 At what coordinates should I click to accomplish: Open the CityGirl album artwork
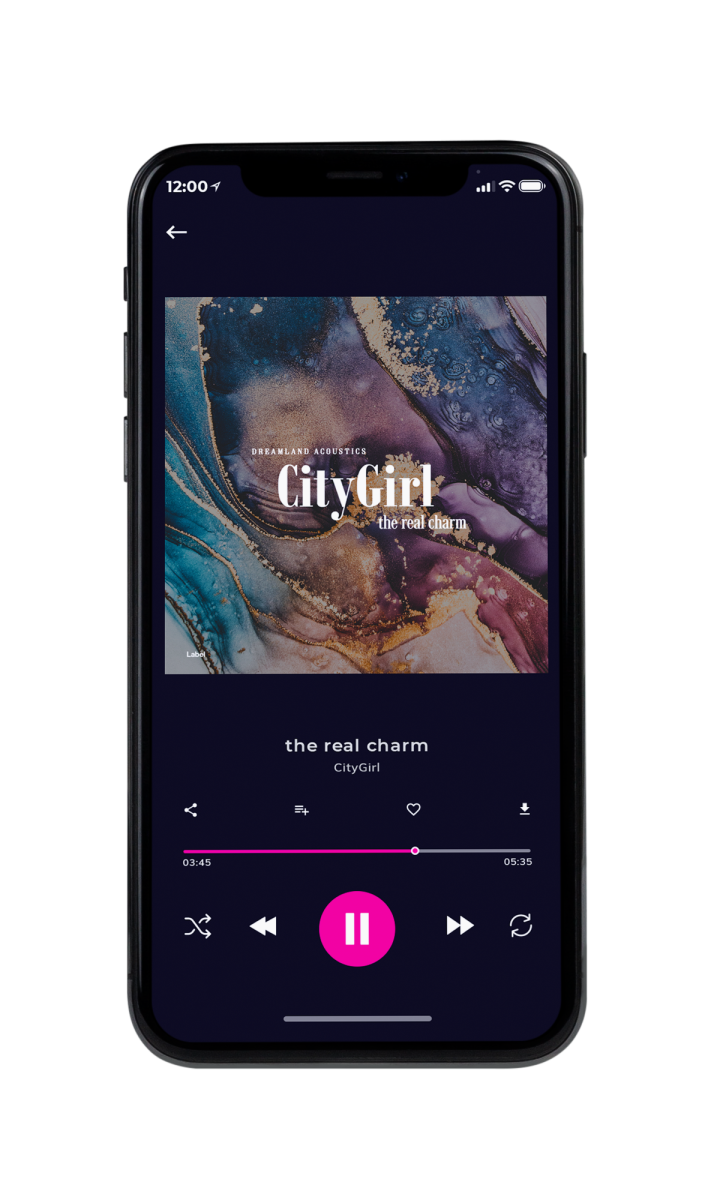tap(356, 485)
